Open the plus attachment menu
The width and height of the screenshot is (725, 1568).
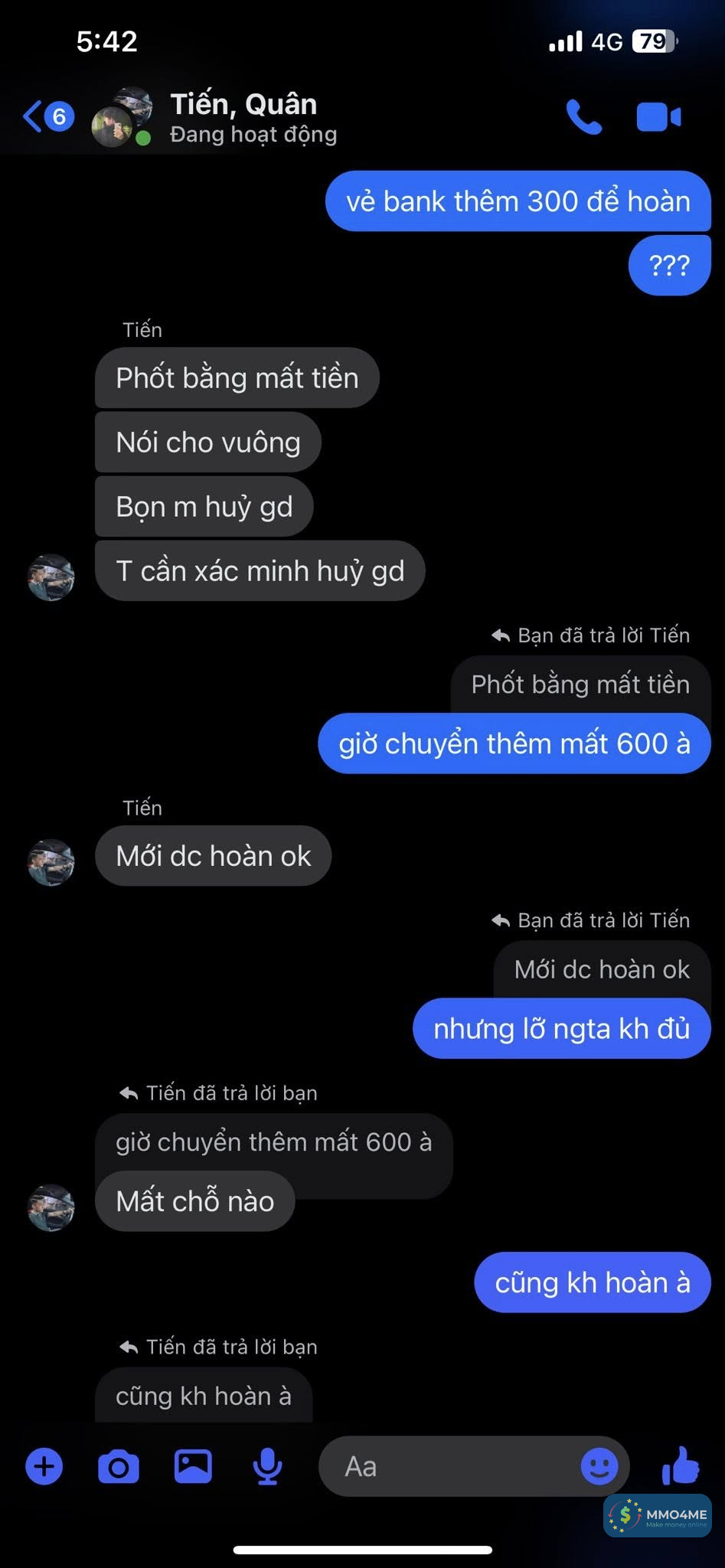[44, 1466]
